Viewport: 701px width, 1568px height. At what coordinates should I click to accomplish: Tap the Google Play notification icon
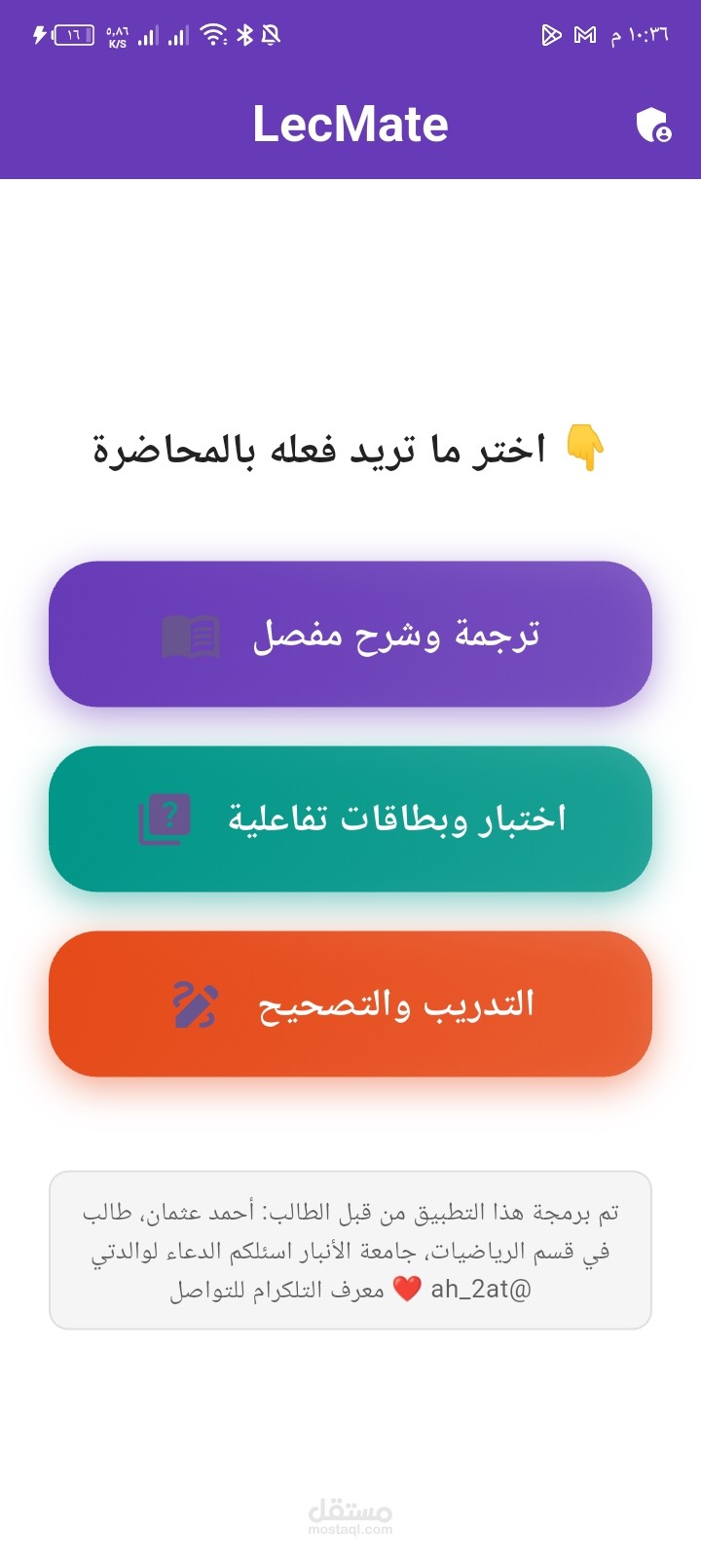(552, 35)
